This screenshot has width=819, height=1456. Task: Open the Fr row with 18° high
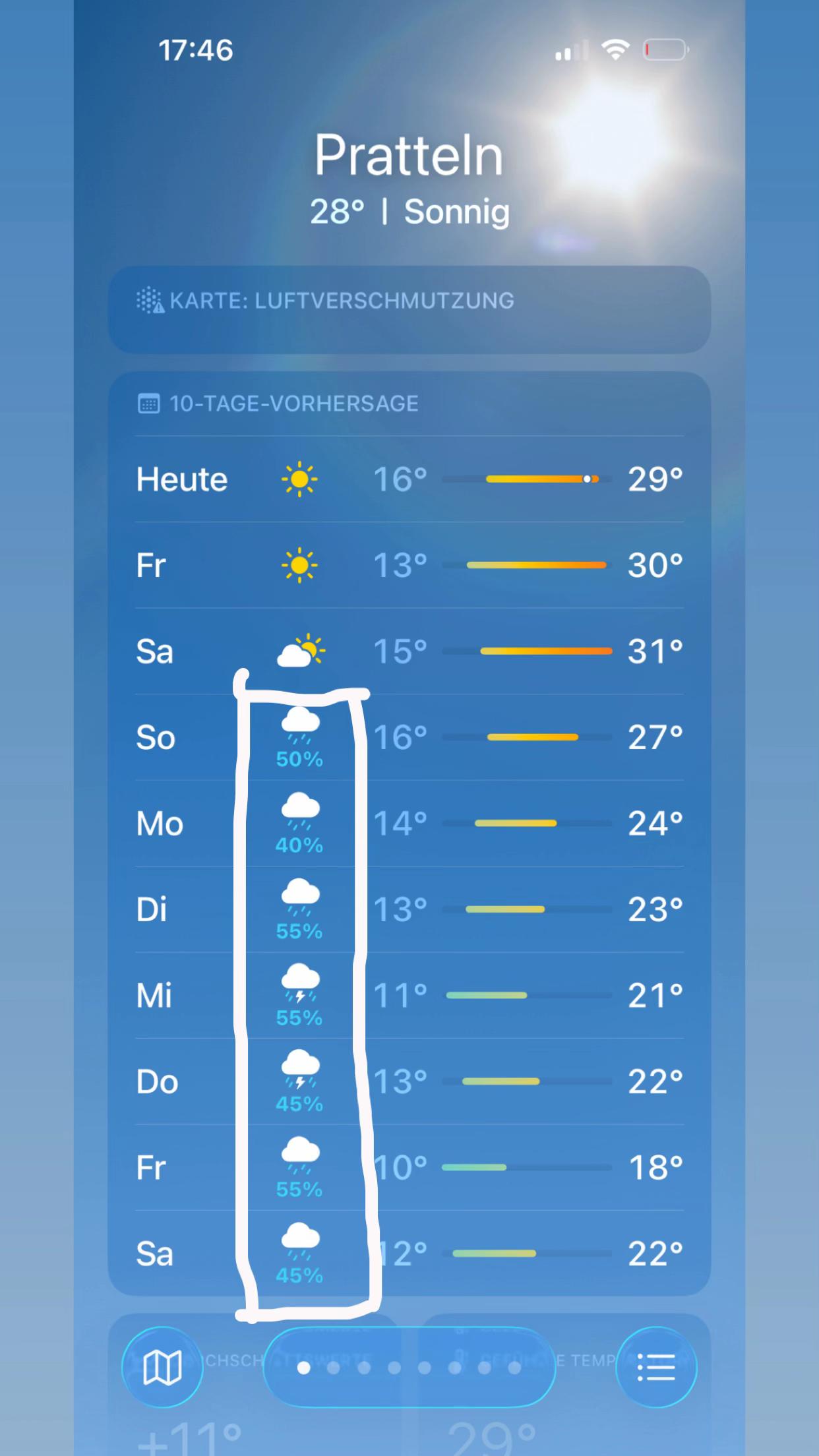[409, 1167]
